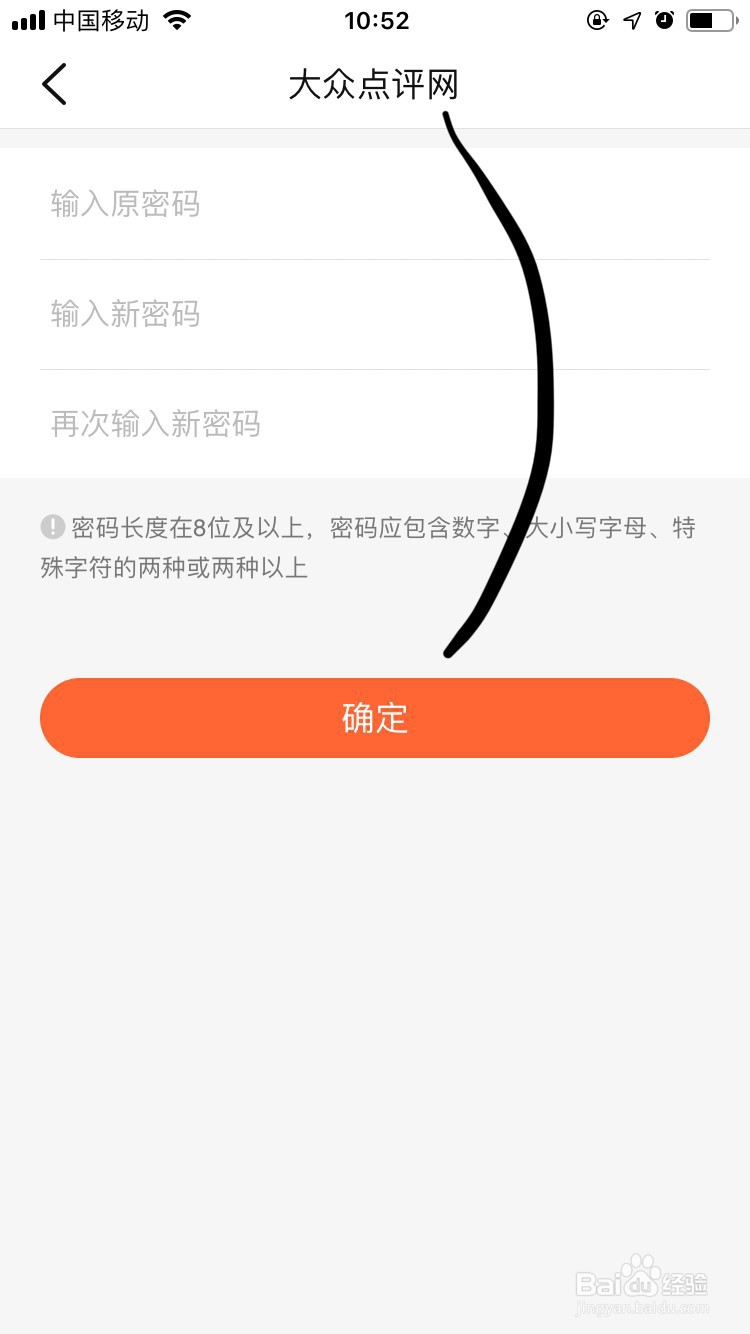Tap the 大众点评网 title text
Image resolution: width=750 pixels, height=1334 pixels.
(x=373, y=85)
